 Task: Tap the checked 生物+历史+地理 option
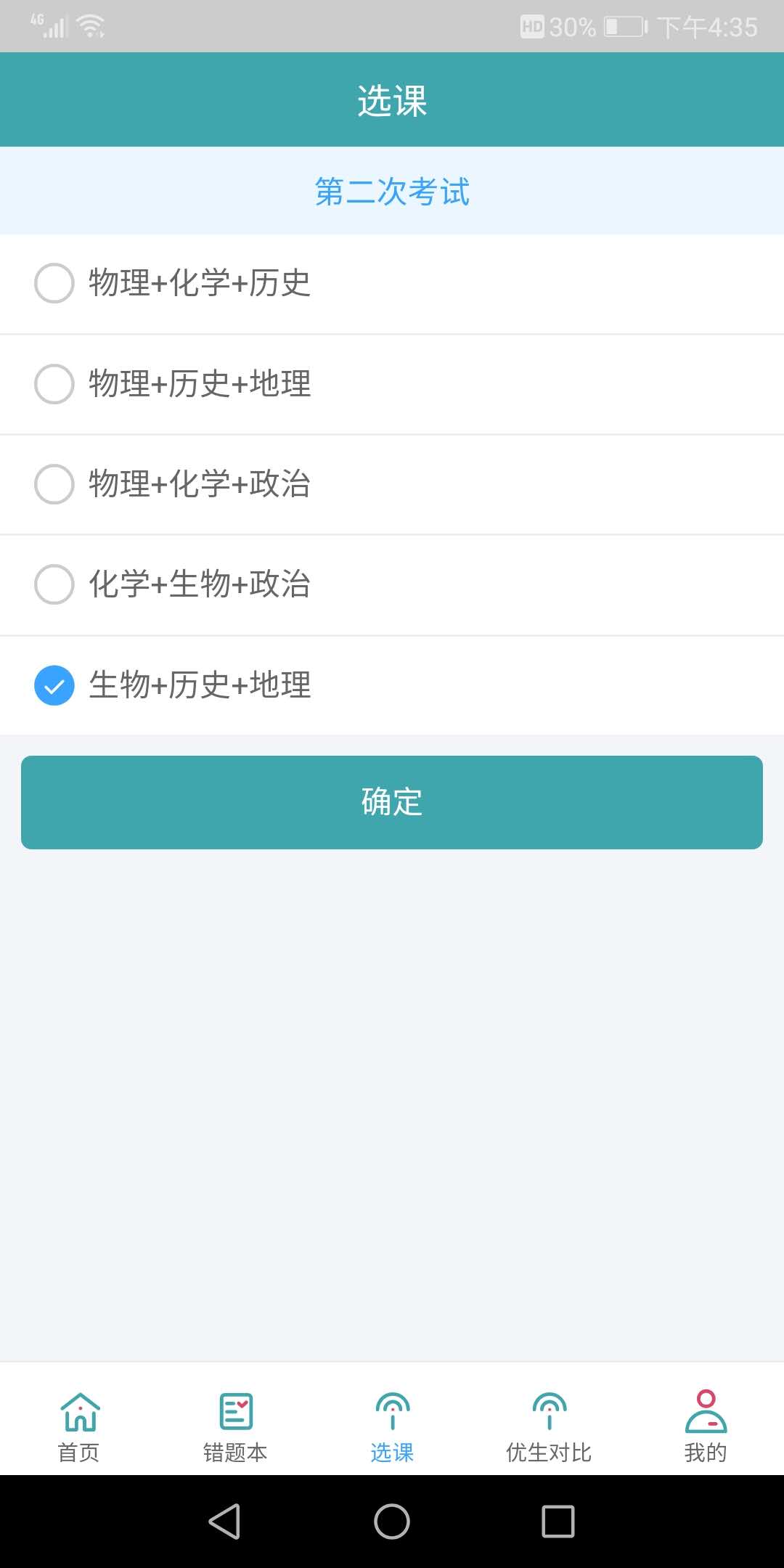click(x=54, y=685)
